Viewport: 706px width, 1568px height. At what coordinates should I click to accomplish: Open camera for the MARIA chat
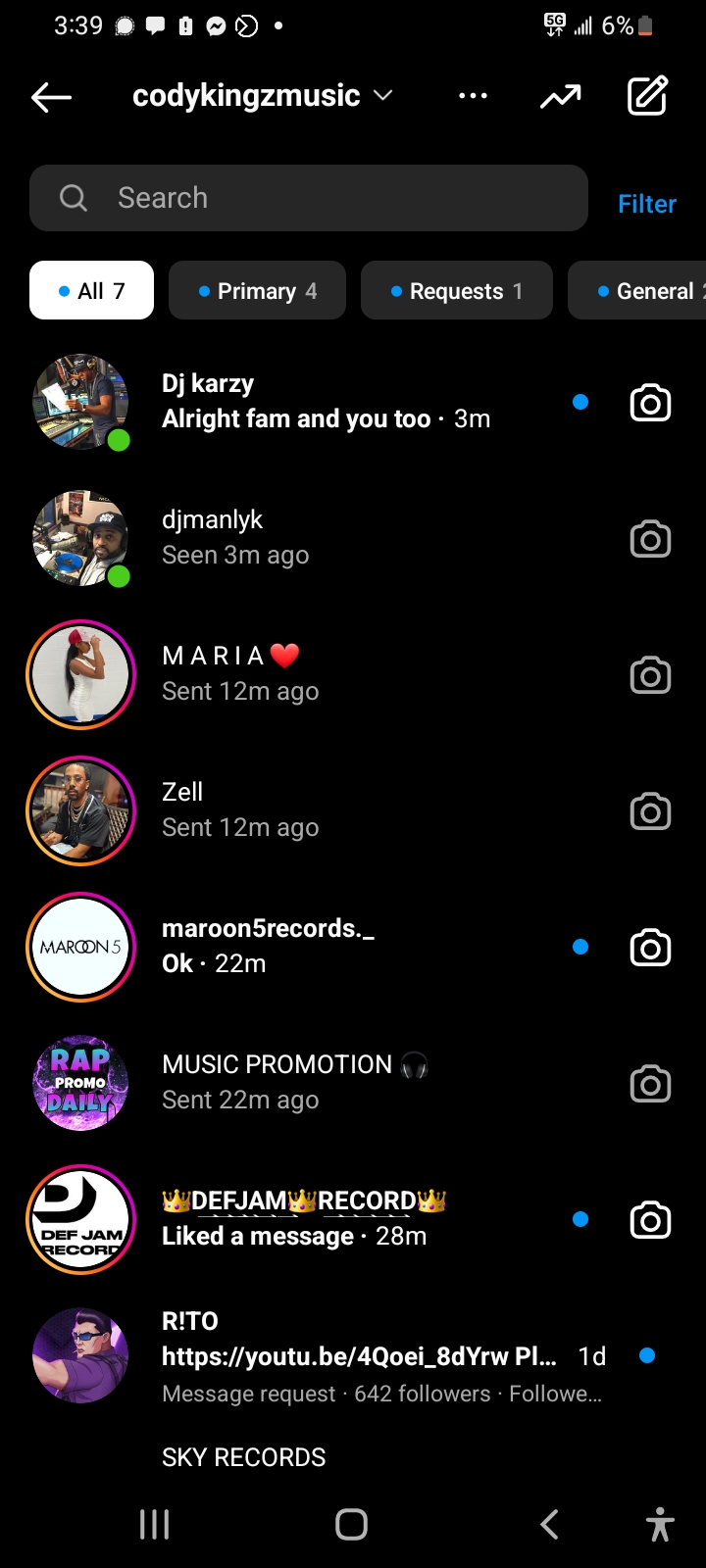[x=650, y=675]
